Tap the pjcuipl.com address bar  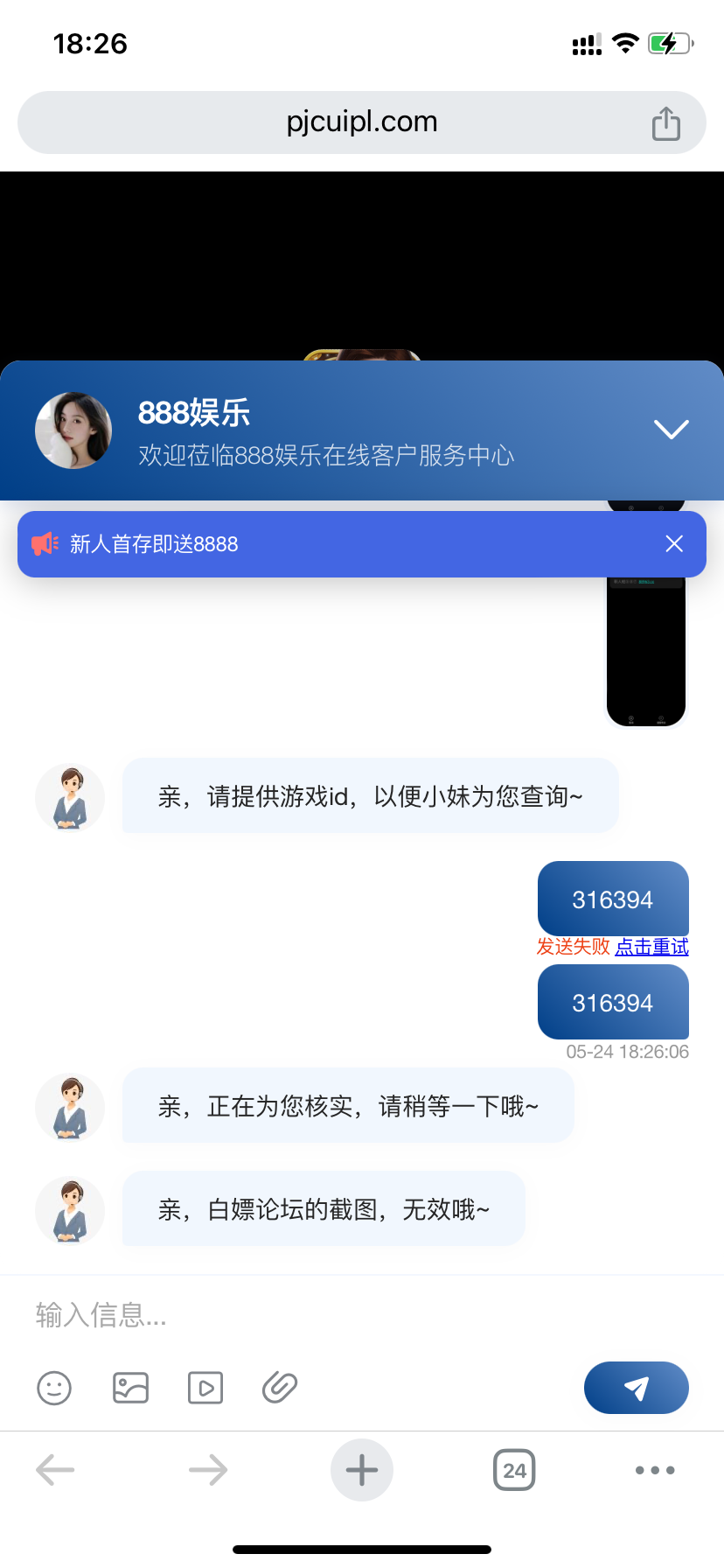tap(362, 122)
